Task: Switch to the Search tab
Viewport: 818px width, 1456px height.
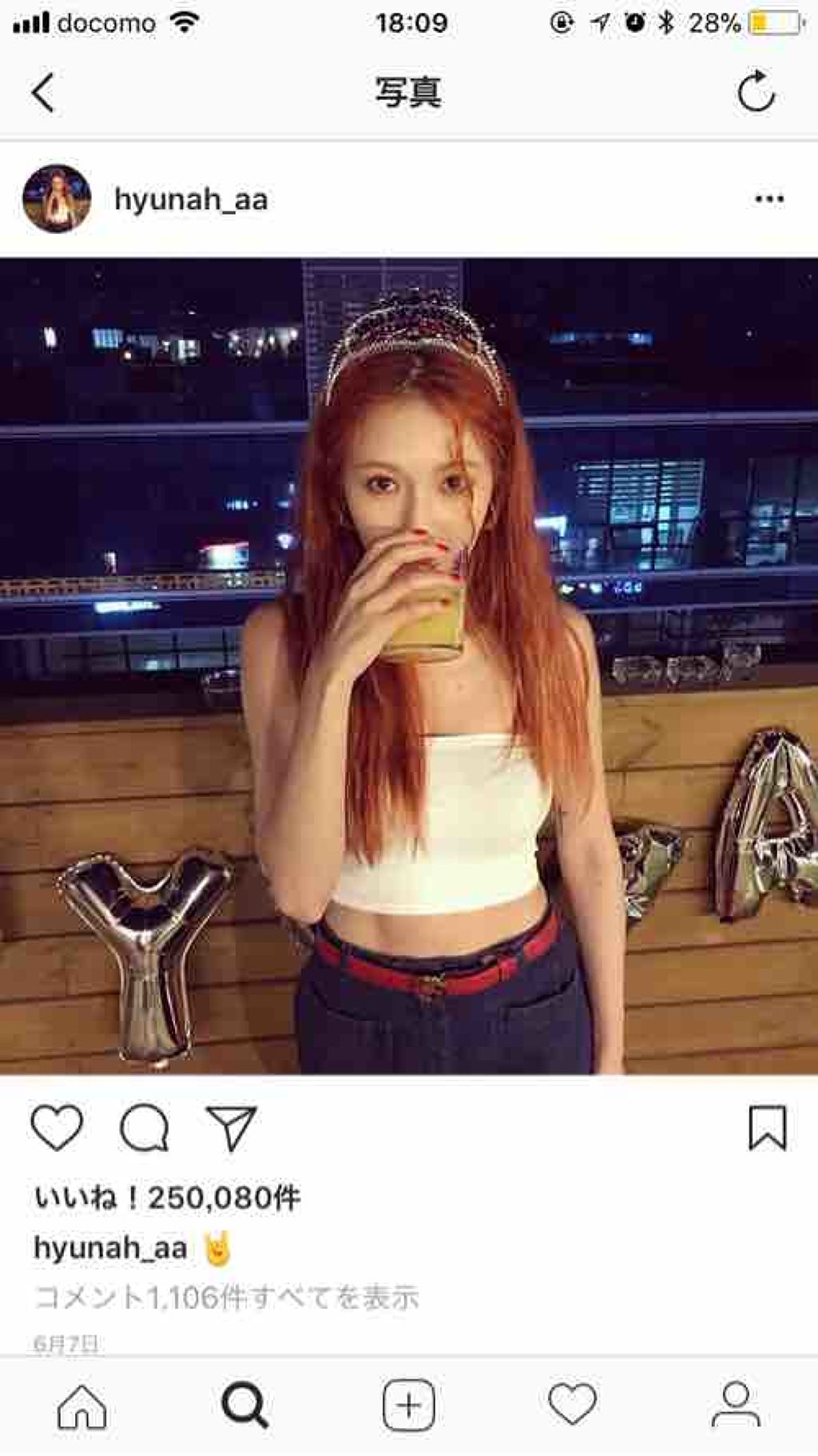Action: click(x=244, y=1406)
